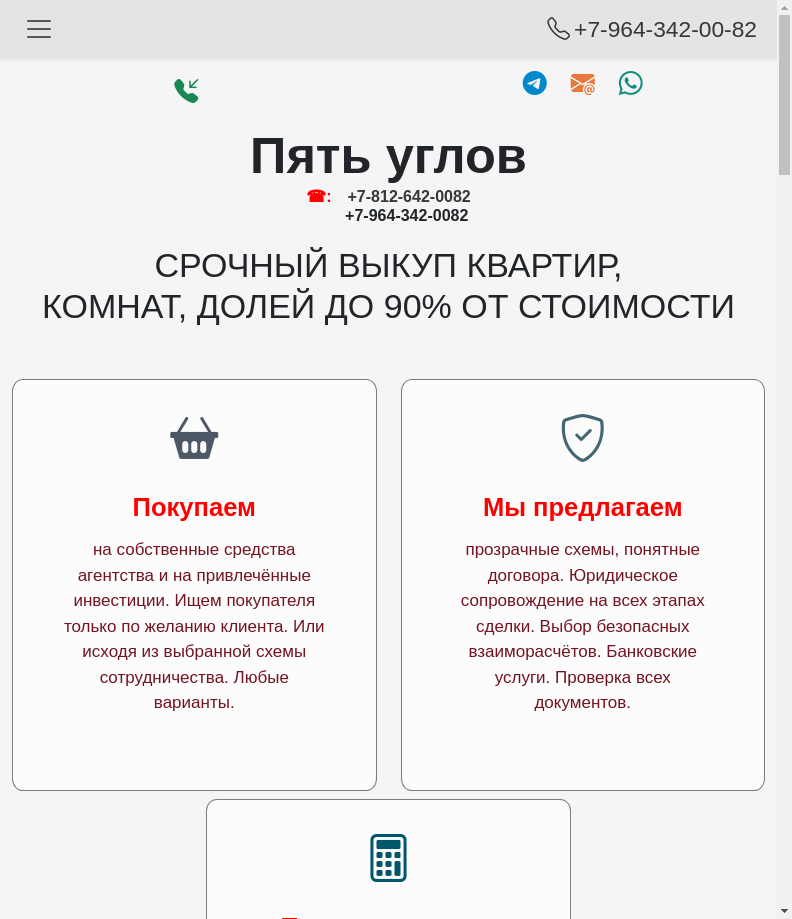Send an email via the envelope icon
Image resolution: width=792 pixels, height=919 pixels.
click(x=582, y=84)
